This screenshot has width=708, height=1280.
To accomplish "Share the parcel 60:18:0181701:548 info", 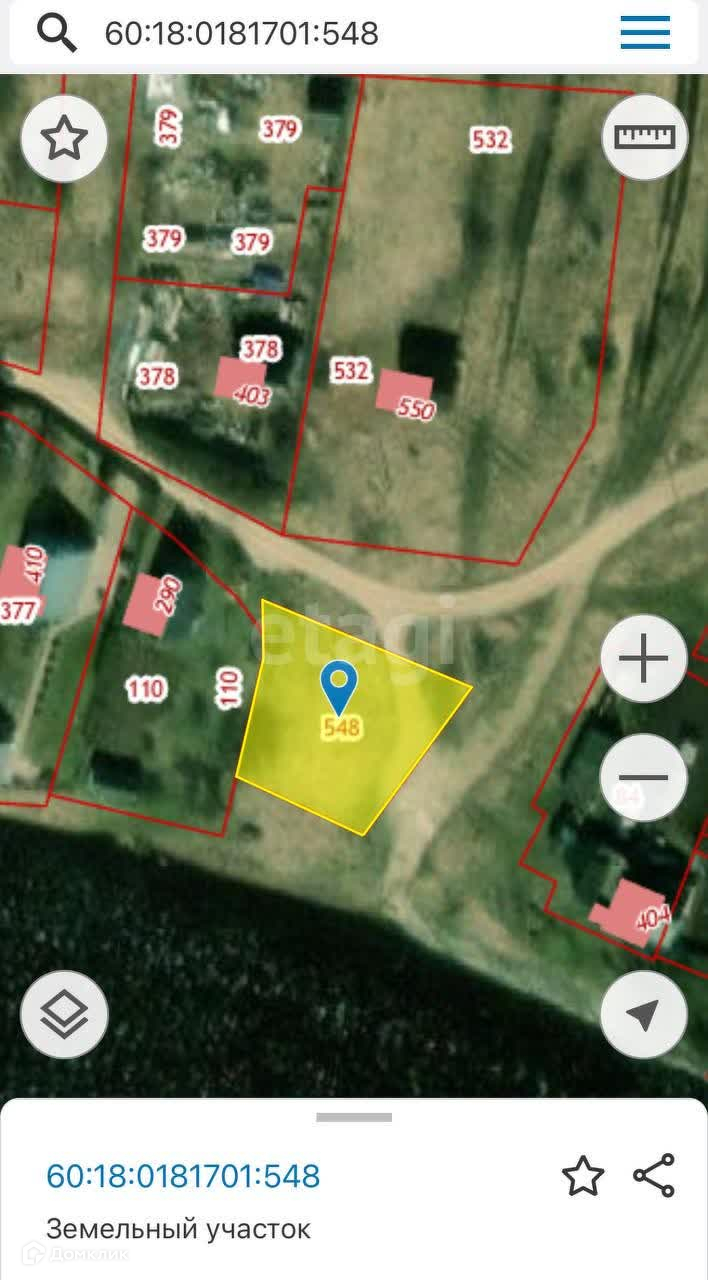I will [x=654, y=1176].
